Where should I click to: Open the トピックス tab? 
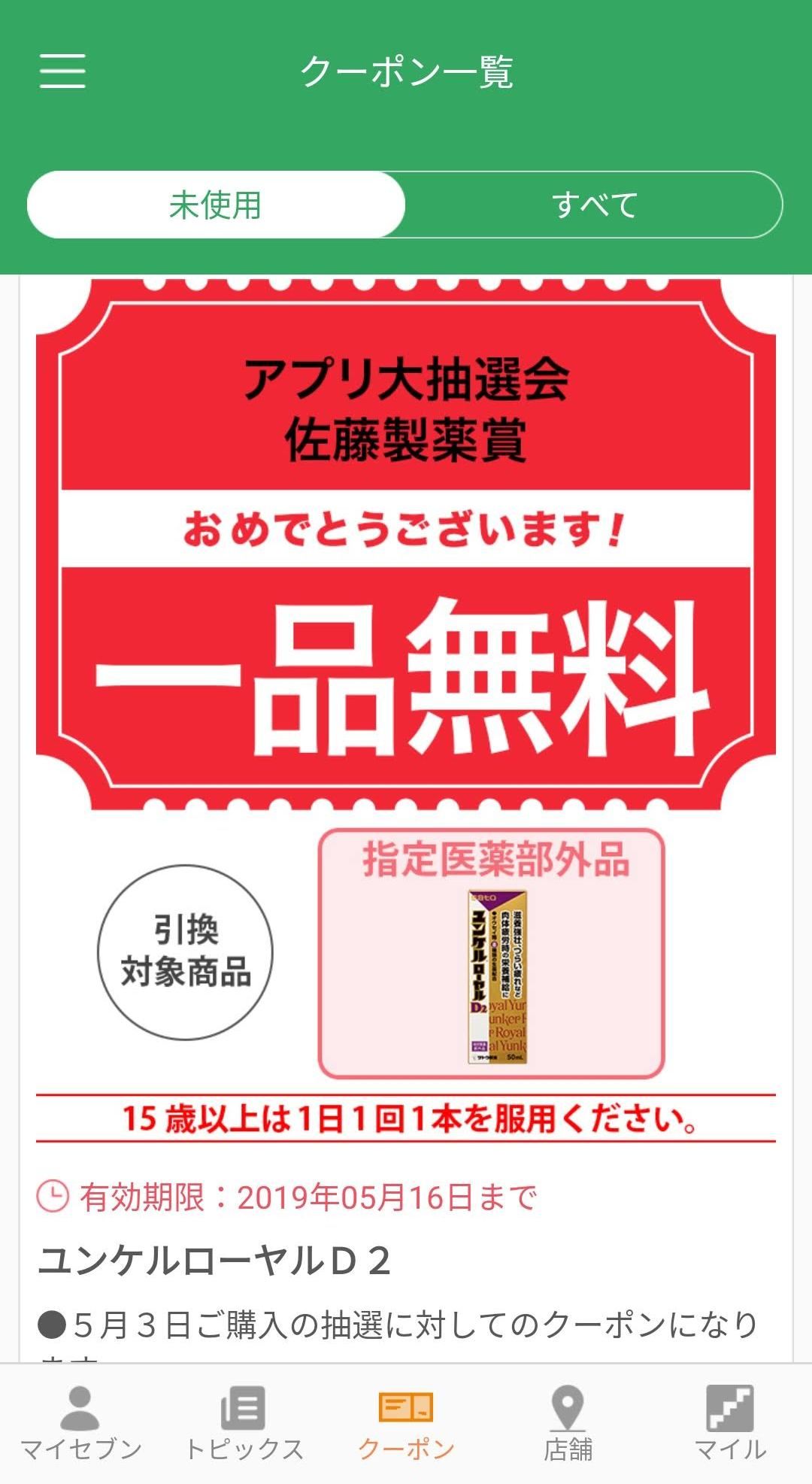[244, 1423]
